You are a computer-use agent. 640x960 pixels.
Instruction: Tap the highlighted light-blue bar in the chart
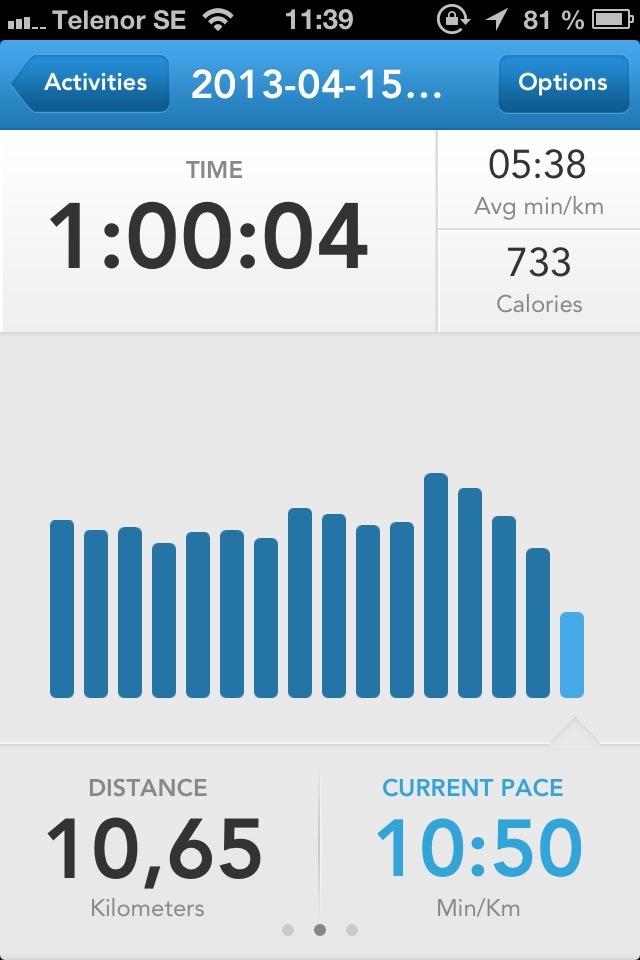click(572, 655)
